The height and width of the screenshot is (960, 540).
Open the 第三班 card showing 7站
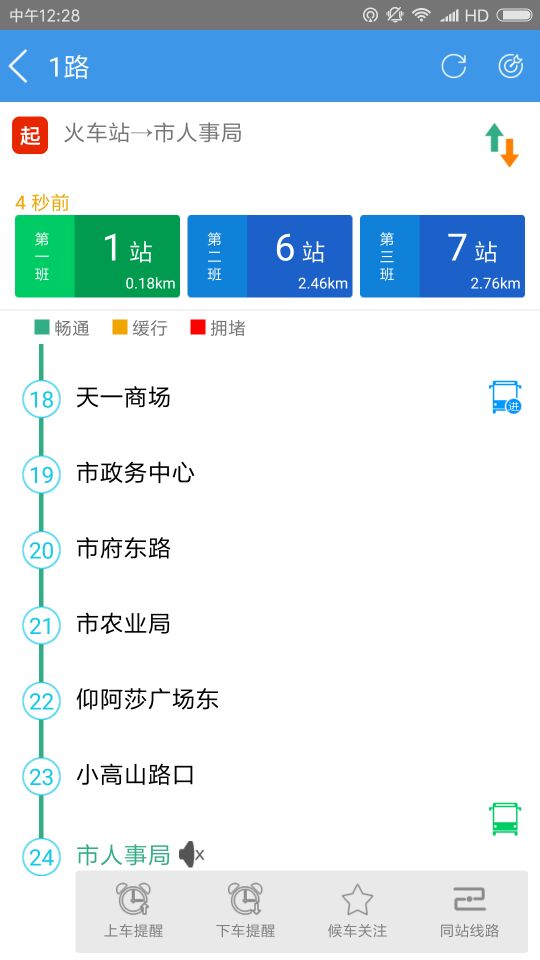click(x=442, y=256)
